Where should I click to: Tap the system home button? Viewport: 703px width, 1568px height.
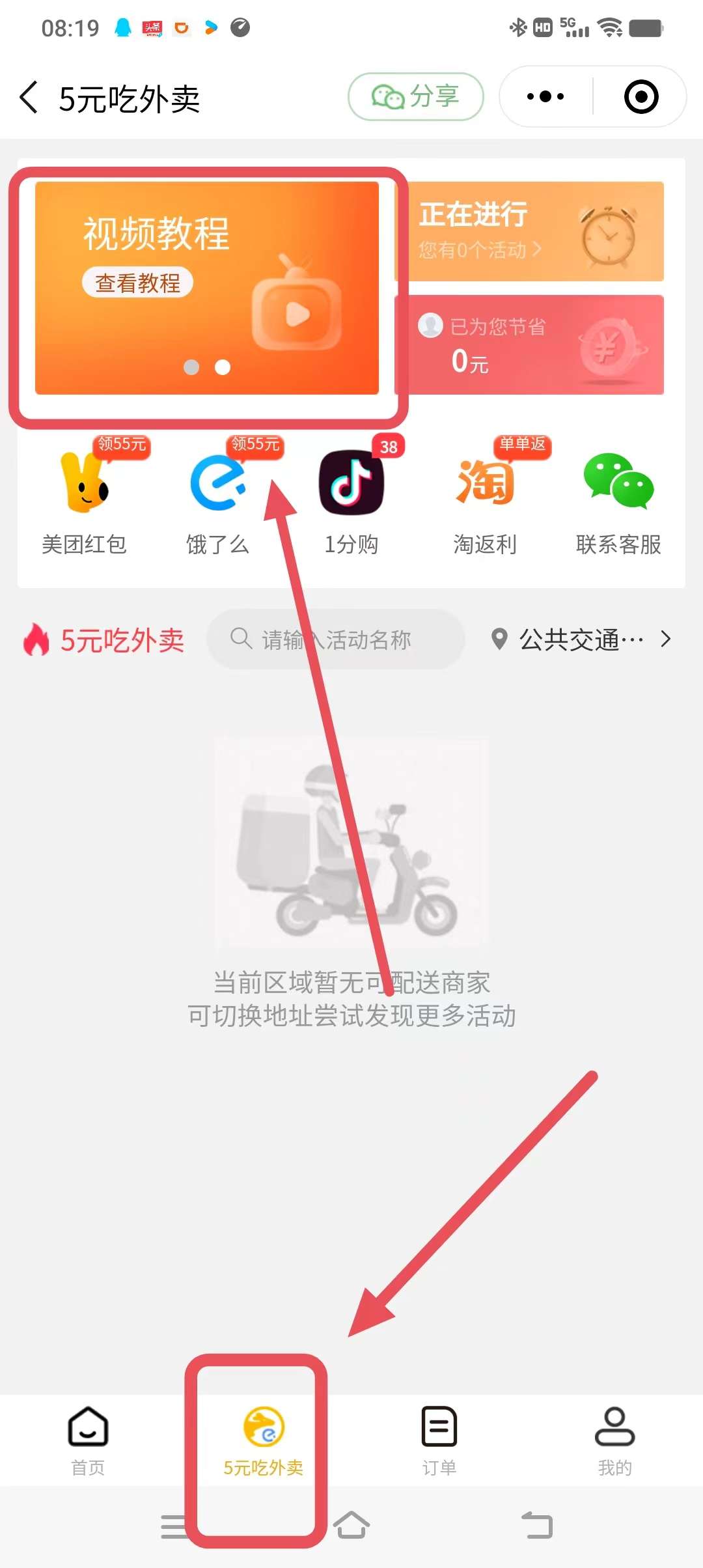coord(351,1525)
